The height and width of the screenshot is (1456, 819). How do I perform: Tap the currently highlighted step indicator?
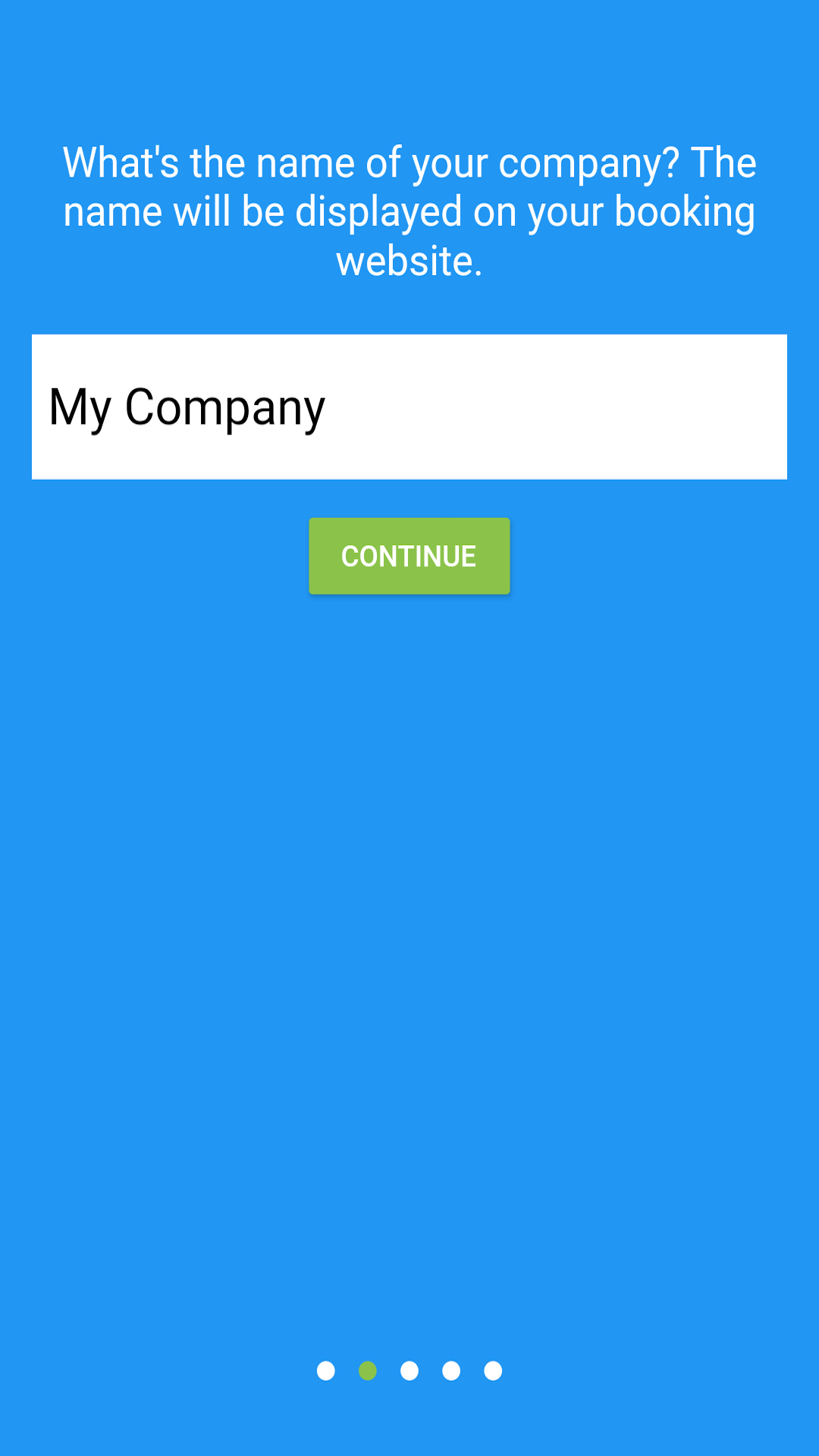coord(368,1371)
